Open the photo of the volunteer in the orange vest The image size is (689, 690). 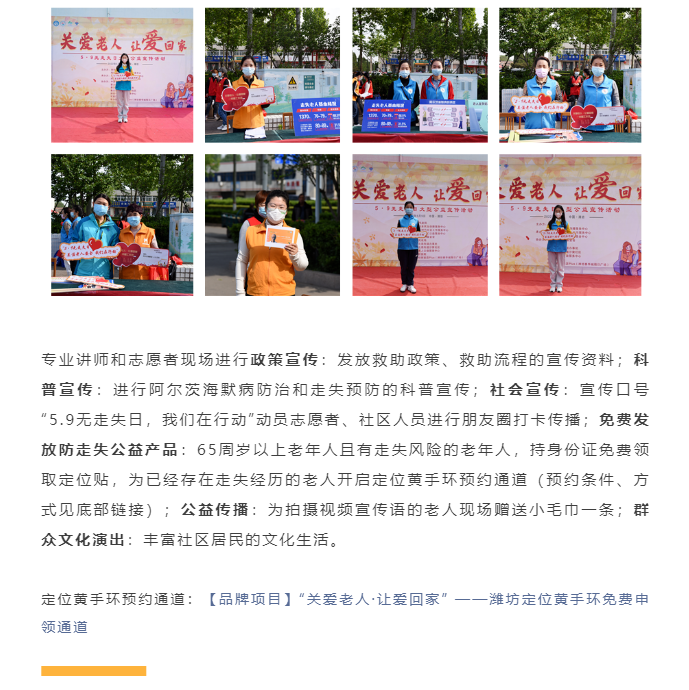point(271,225)
